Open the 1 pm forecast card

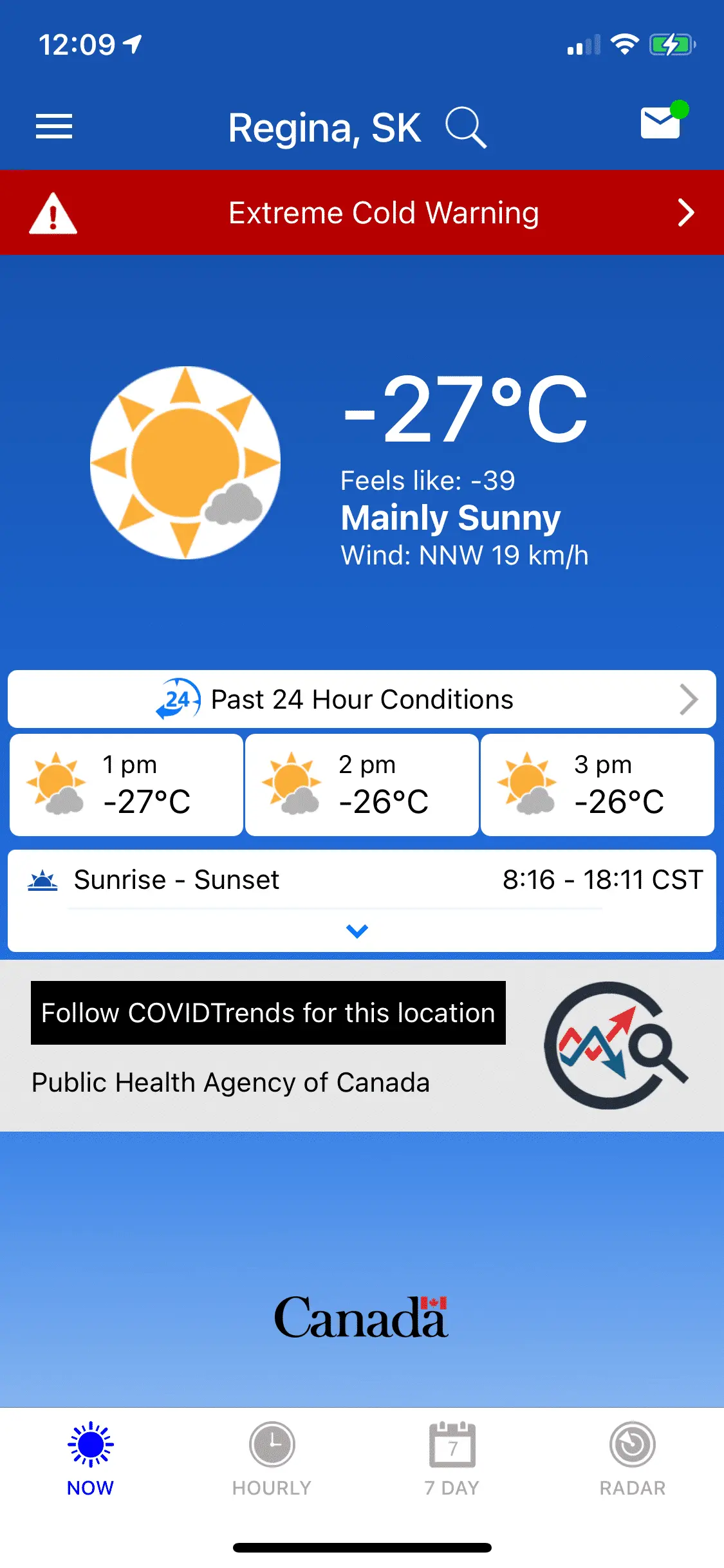(126, 785)
